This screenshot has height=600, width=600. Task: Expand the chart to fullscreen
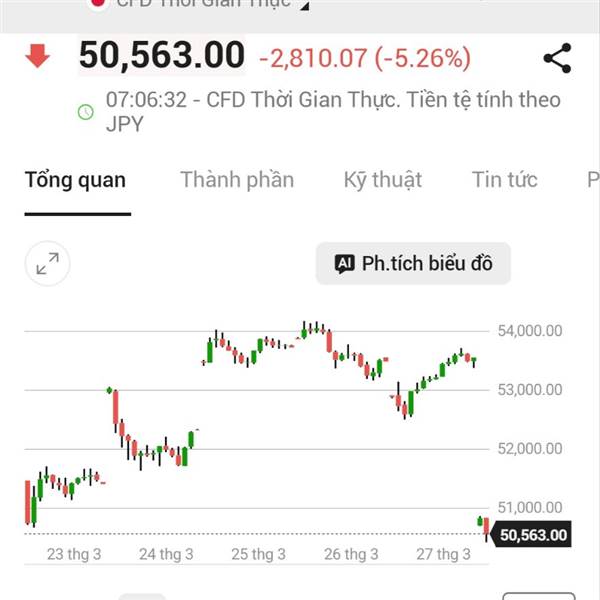coord(47,263)
